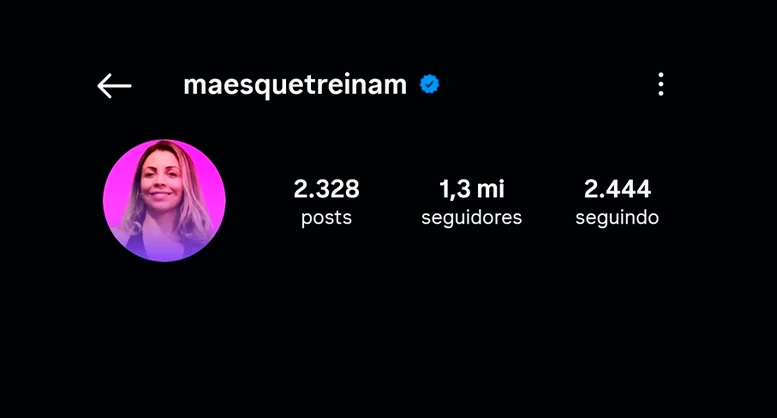Image resolution: width=777 pixels, height=418 pixels.
Task: Go back using the arrow icon
Action: coord(114,86)
